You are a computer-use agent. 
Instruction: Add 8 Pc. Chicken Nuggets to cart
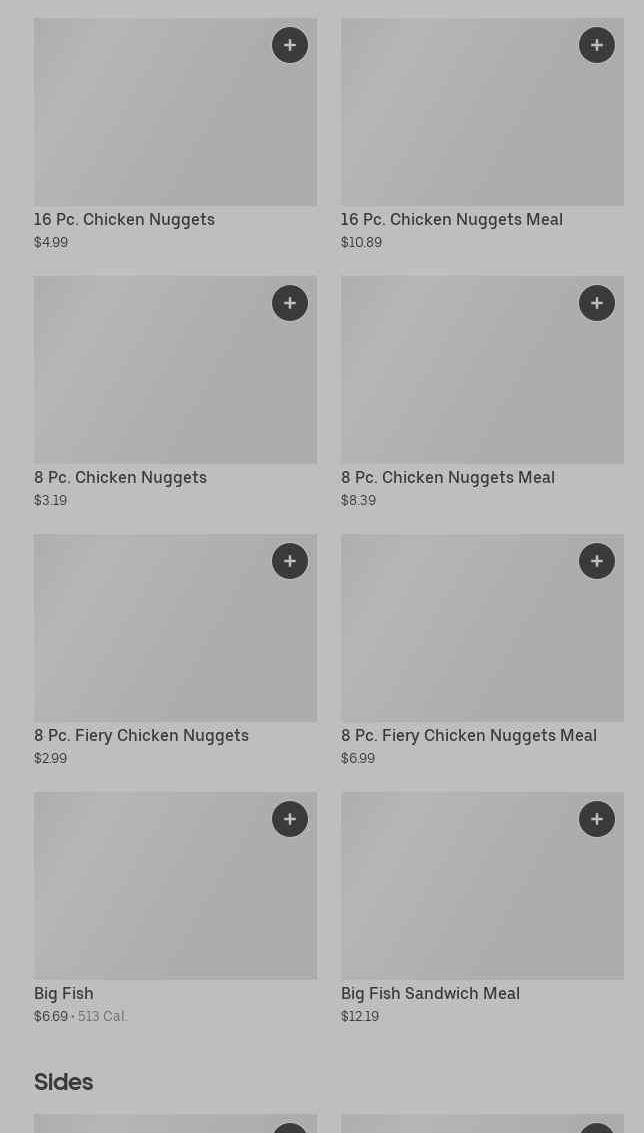pyautogui.click(x=290, y=303)
